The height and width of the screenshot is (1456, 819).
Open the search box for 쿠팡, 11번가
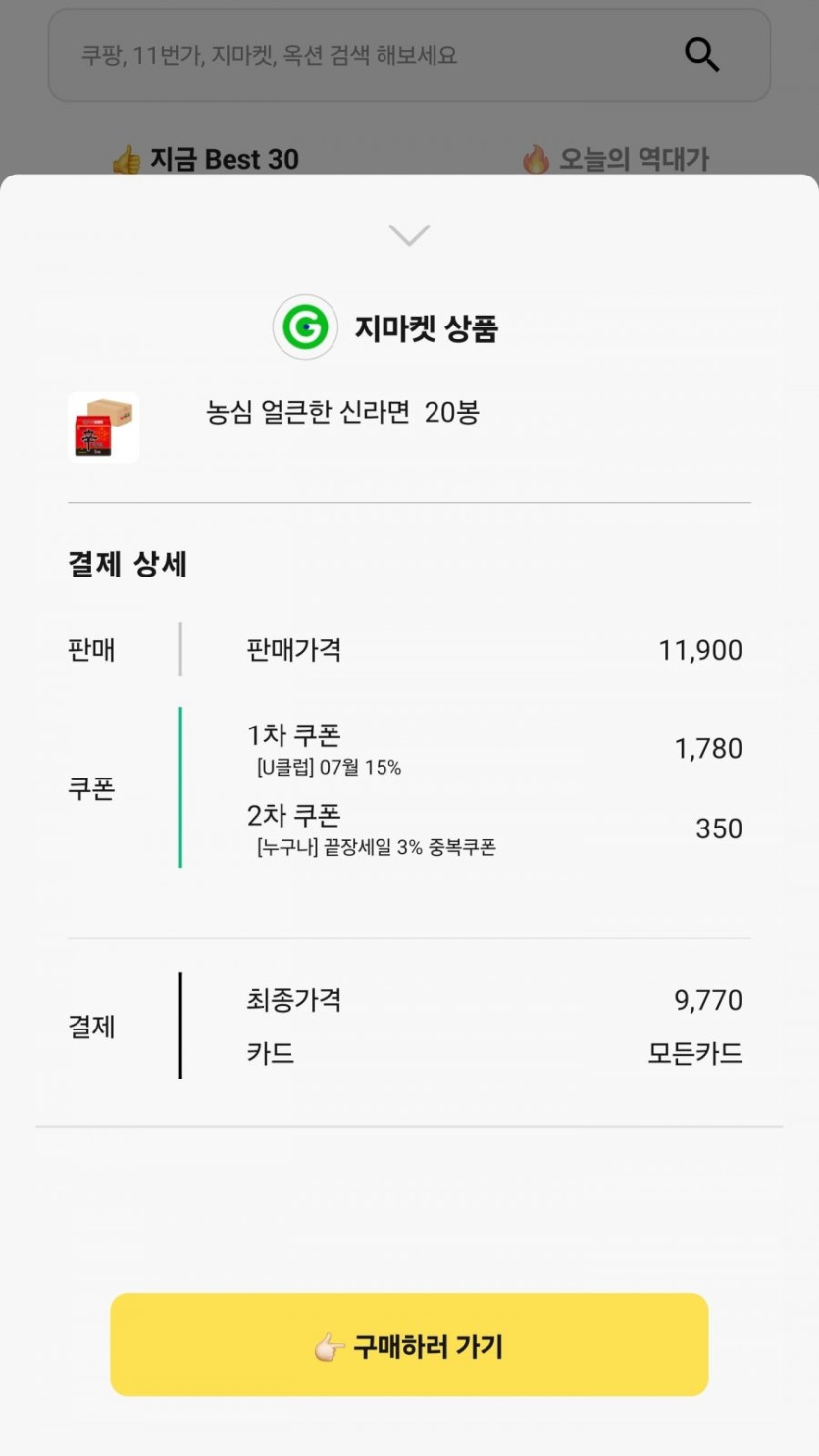pyautogui.click(x=409, y=55)
